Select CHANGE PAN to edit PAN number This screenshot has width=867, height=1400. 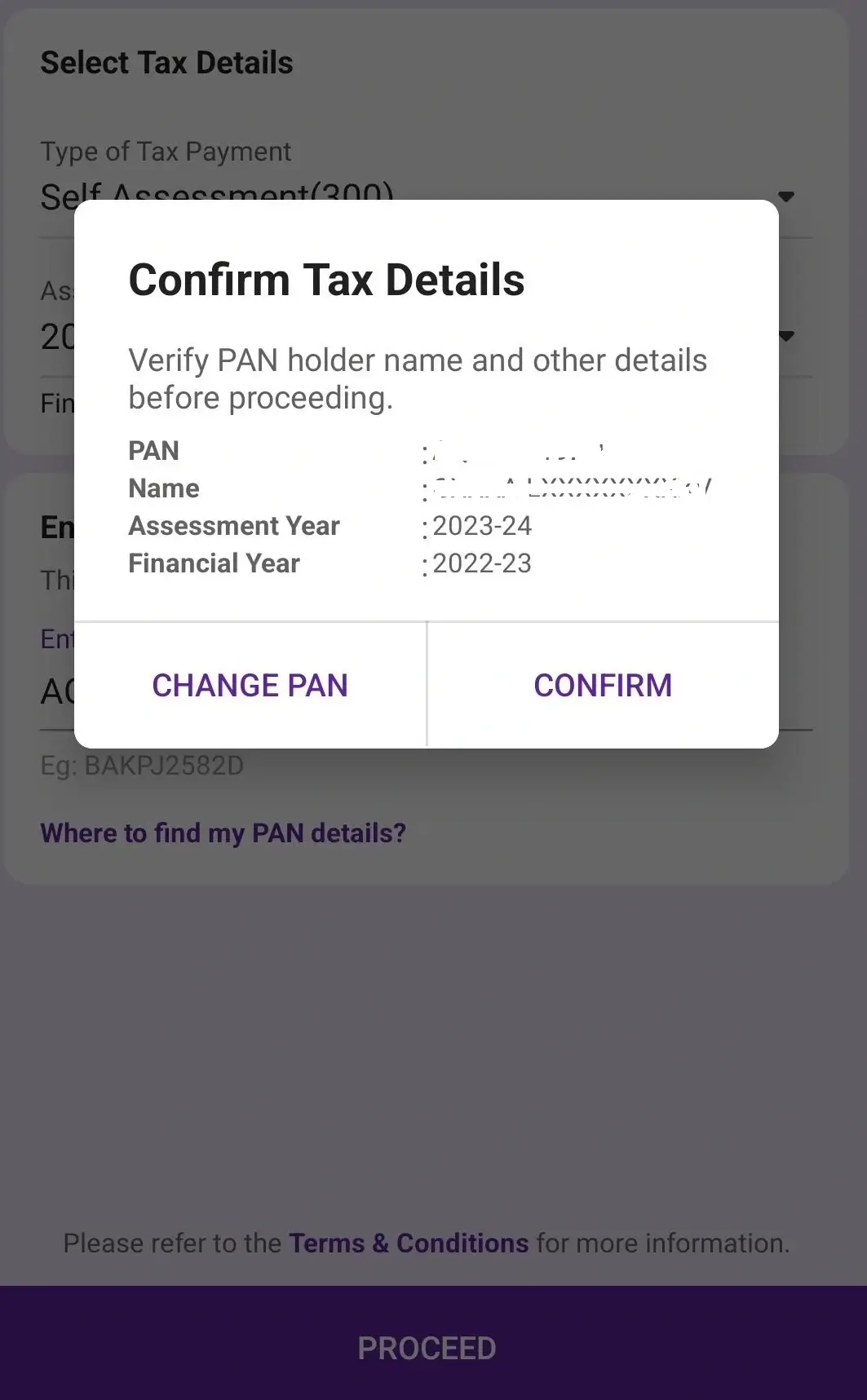[250, 685]
